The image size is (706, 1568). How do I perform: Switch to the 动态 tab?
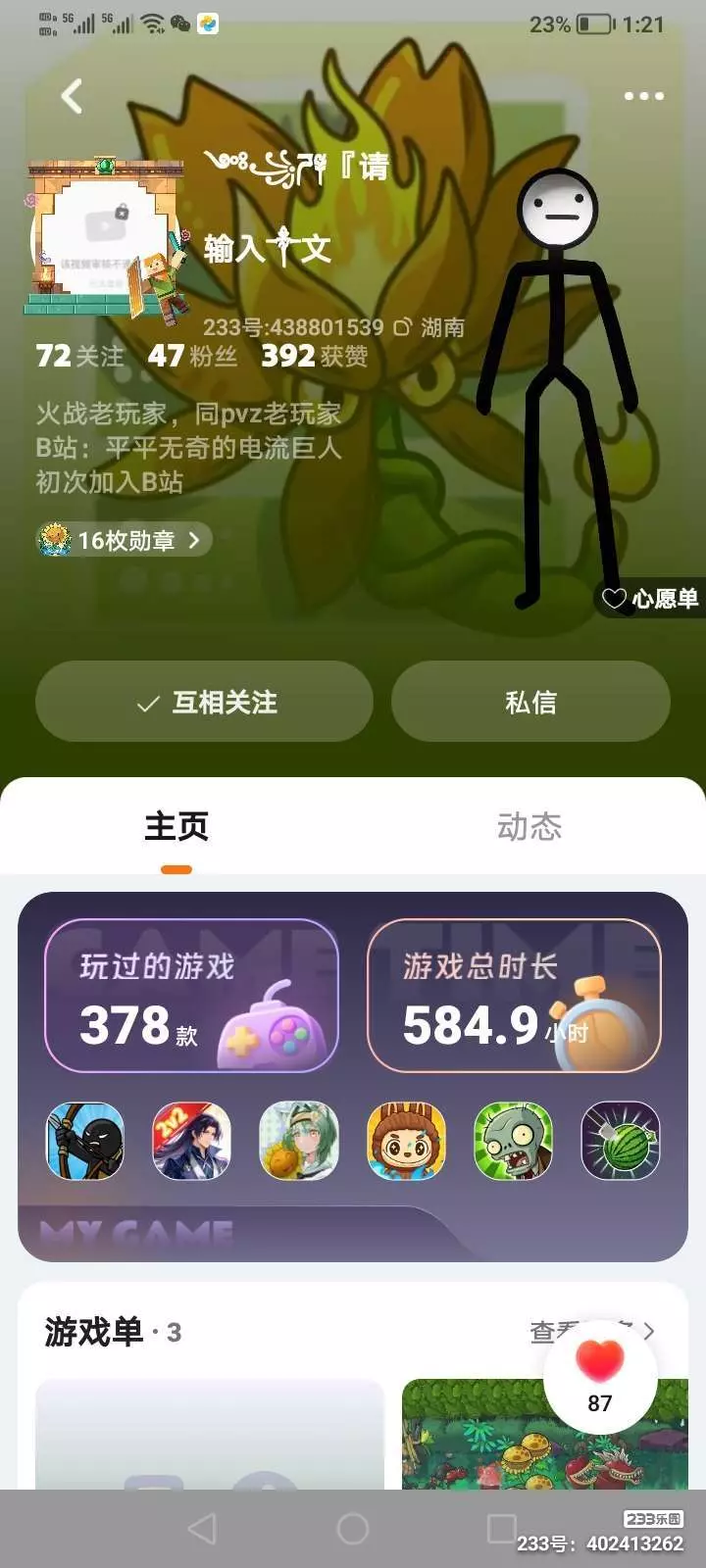tap(529, 826)
